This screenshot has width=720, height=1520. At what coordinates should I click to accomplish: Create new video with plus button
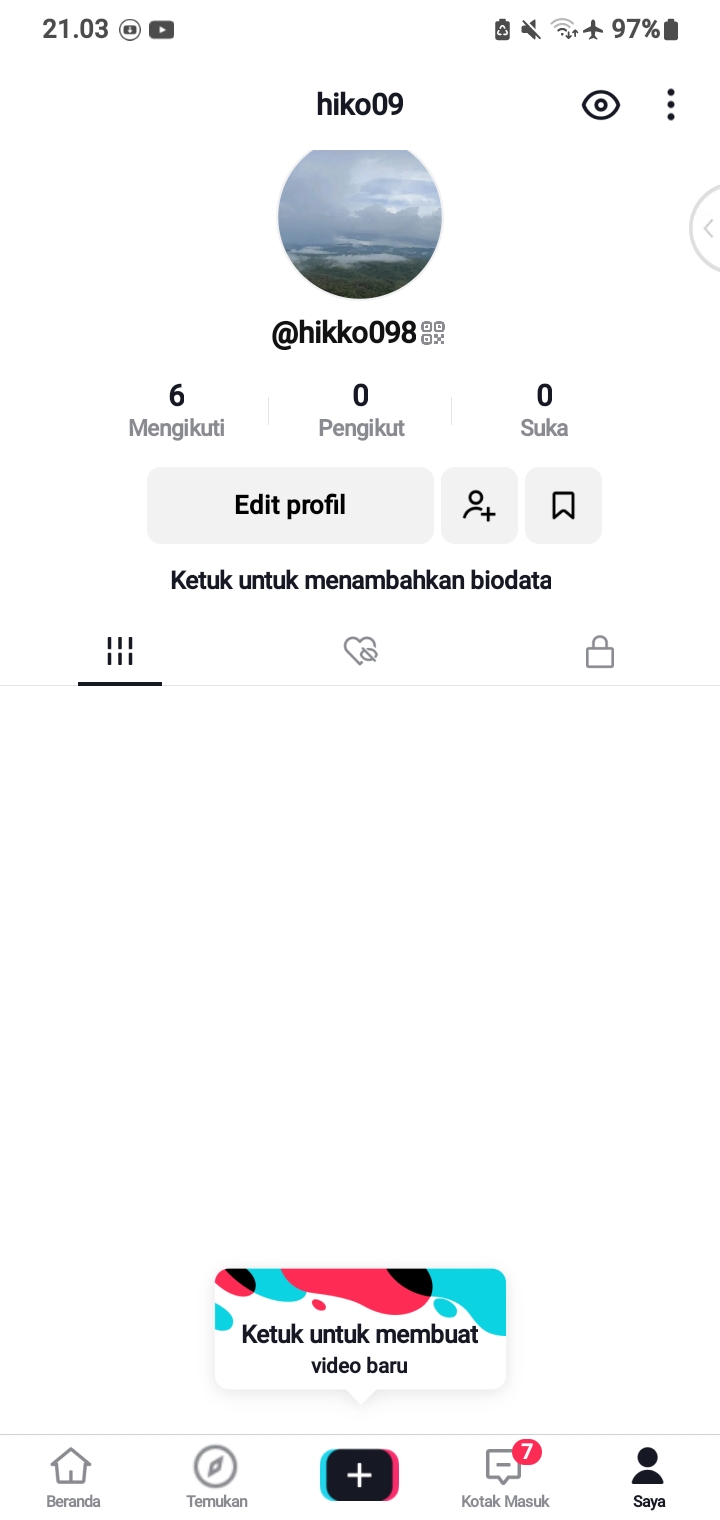360,1475
